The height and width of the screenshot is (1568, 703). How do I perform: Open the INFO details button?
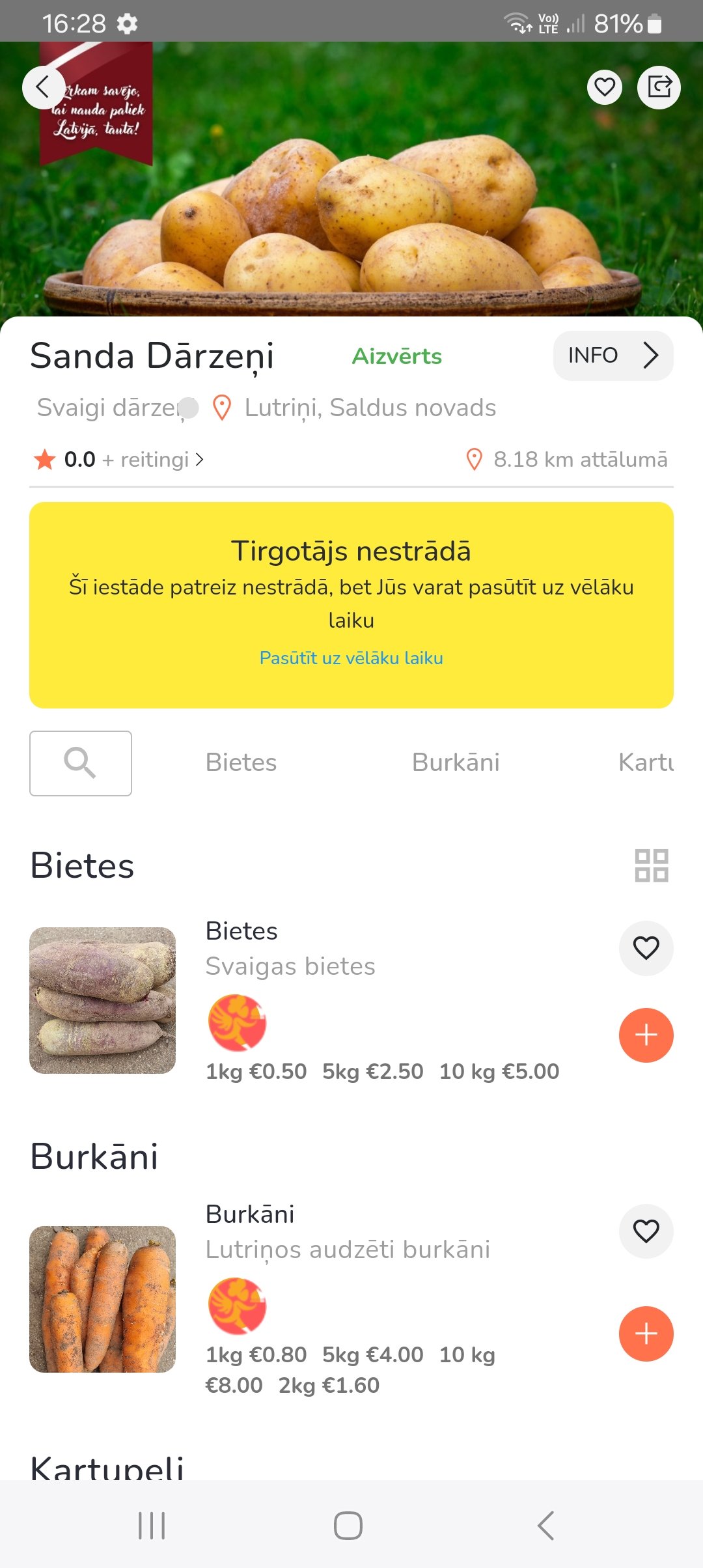[613, 356]
